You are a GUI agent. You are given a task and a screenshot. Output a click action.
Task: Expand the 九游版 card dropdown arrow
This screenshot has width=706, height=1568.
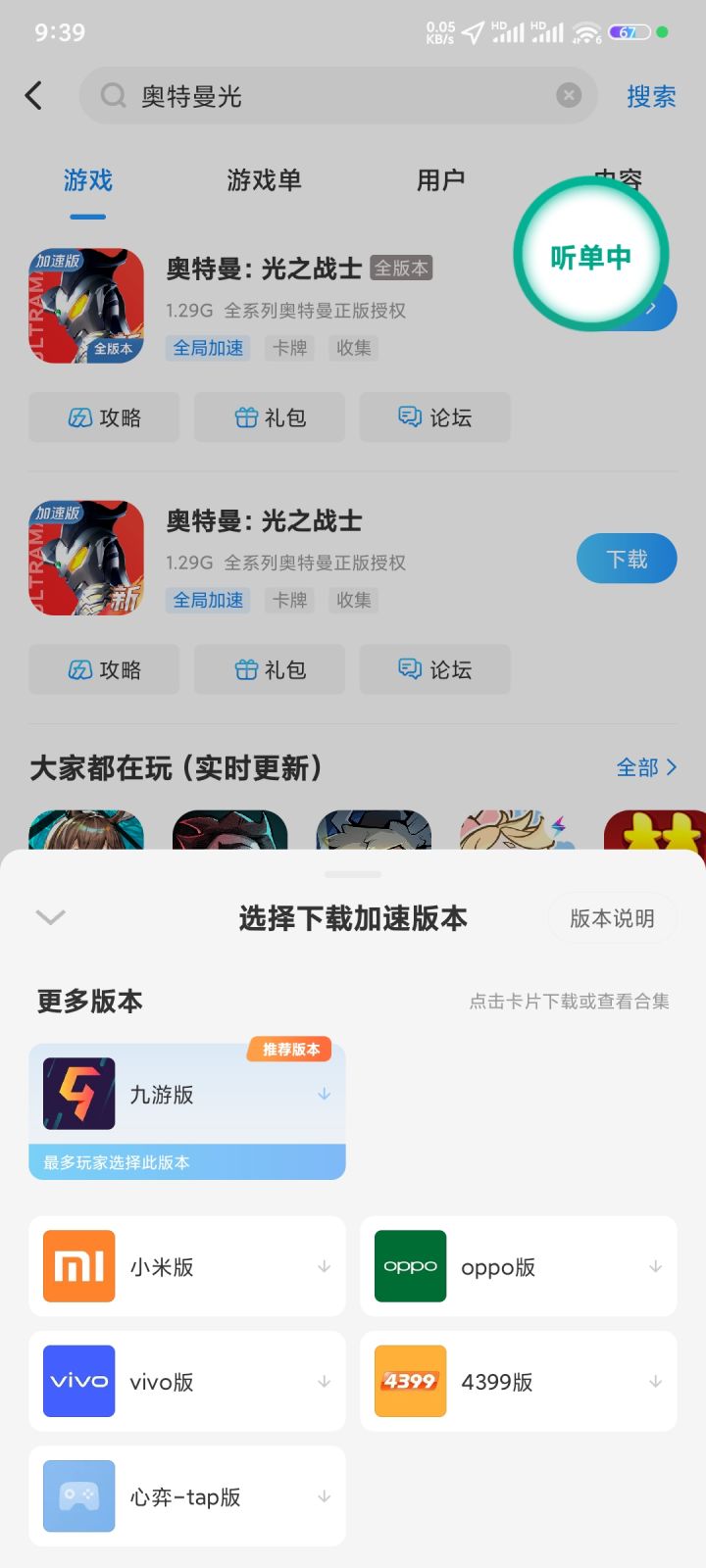point(324,1095)
